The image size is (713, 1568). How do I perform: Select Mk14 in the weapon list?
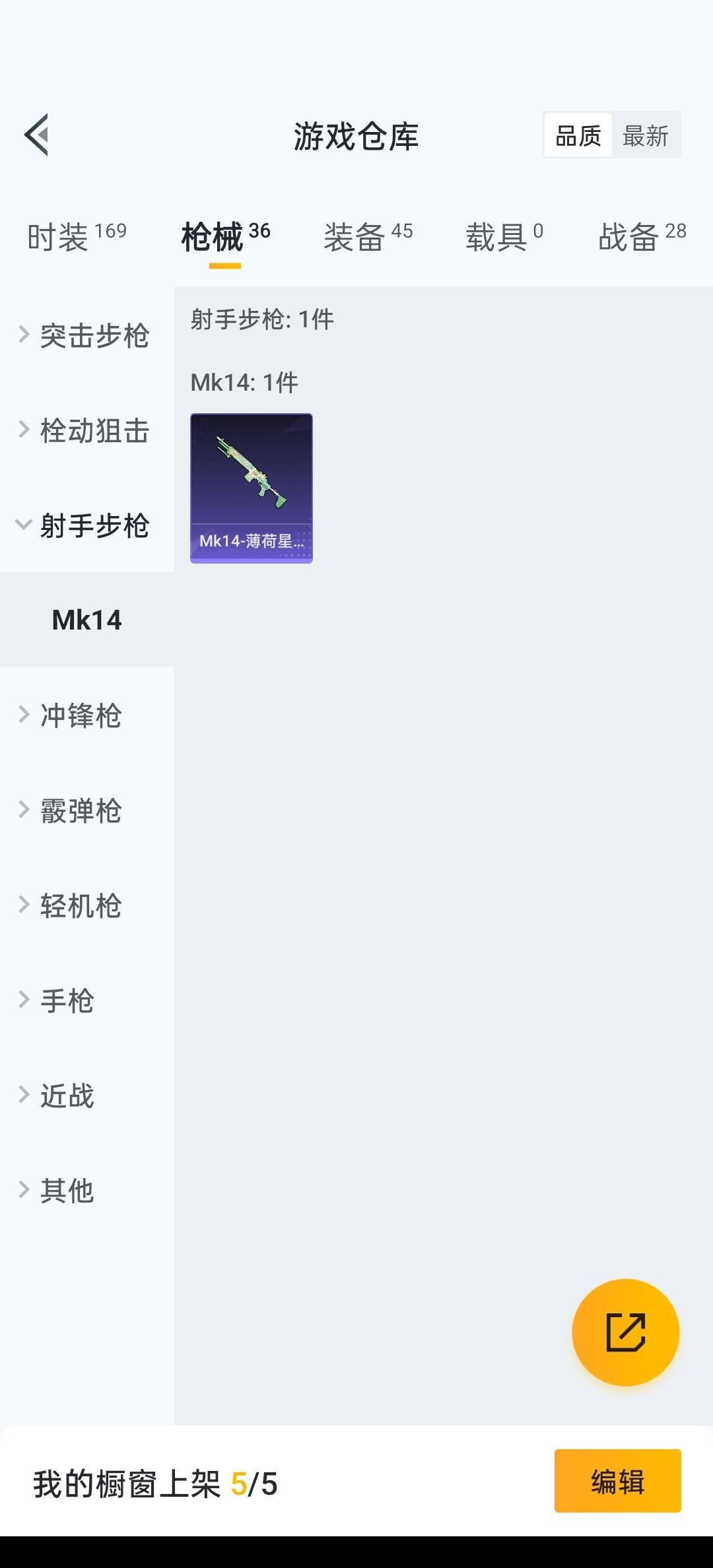tap(86, 620)
